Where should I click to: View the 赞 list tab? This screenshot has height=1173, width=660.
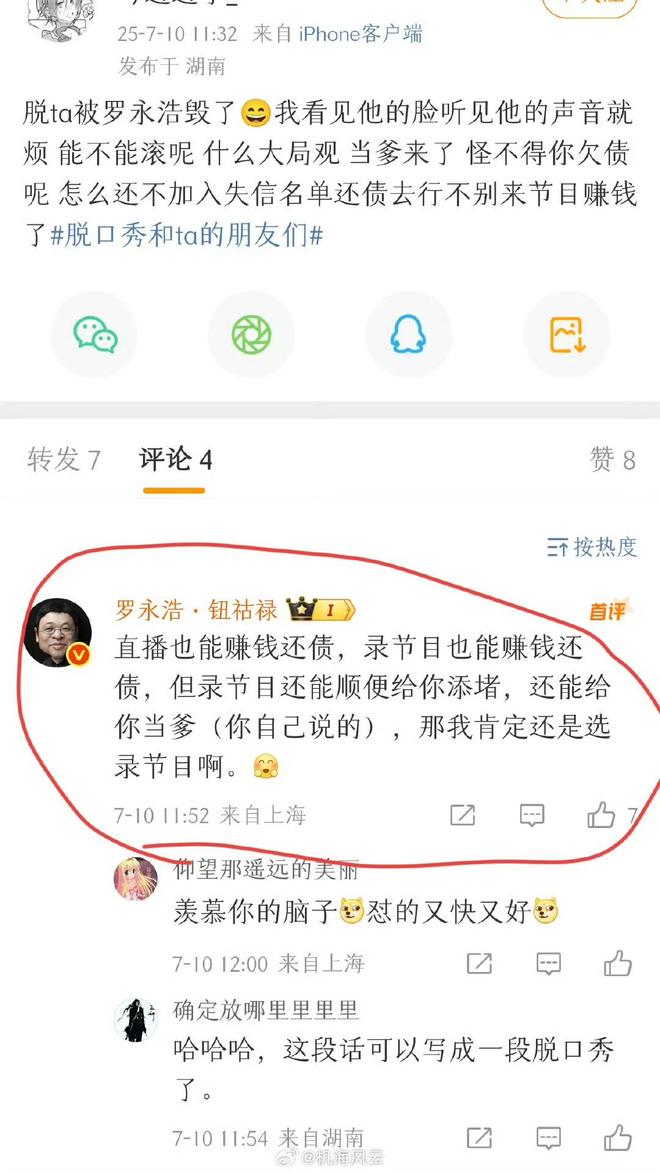(x=612, y=460)
